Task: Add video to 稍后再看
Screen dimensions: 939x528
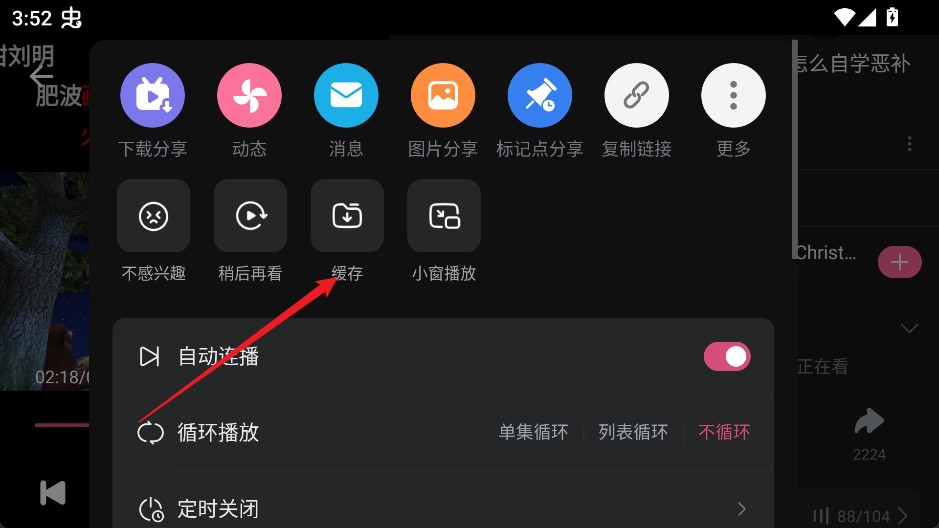Action: [x=250, y=215]
